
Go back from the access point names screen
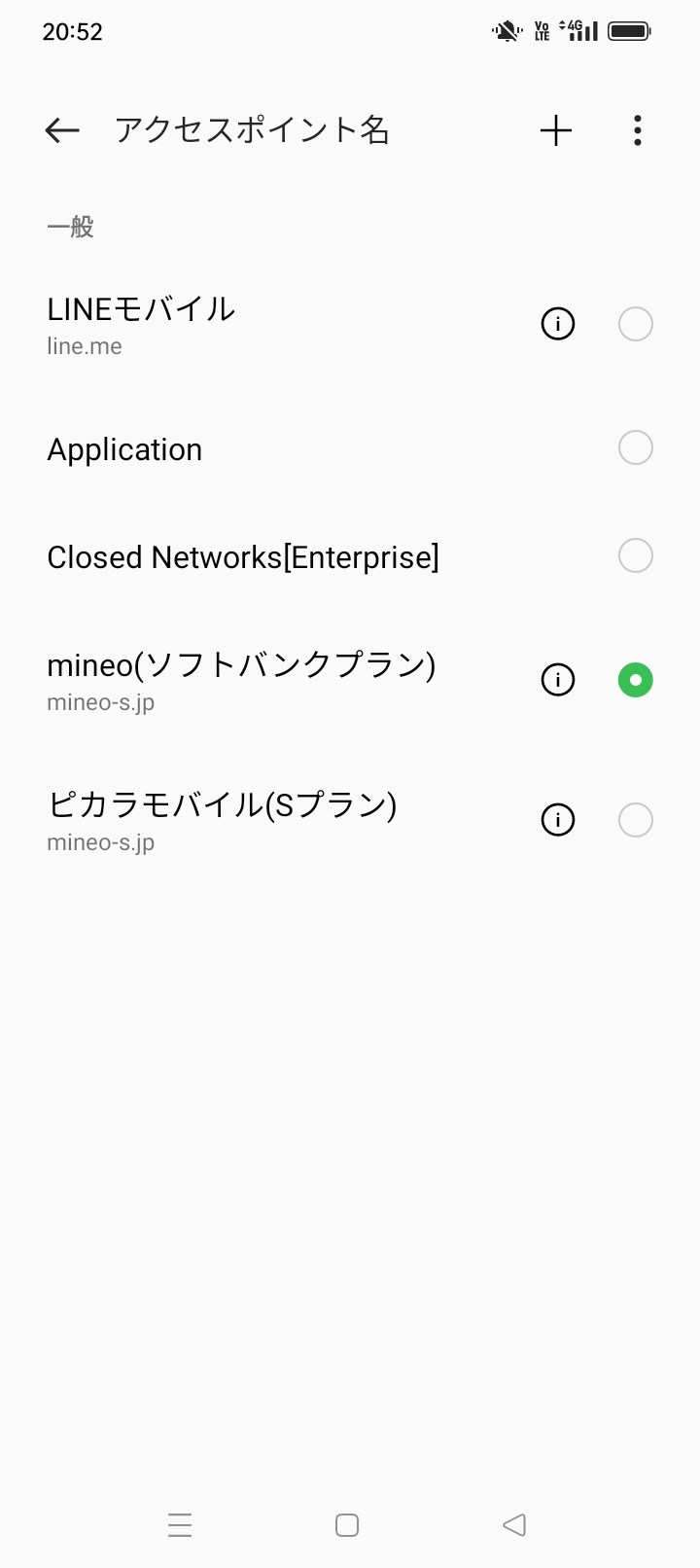[x=62, y=130]
